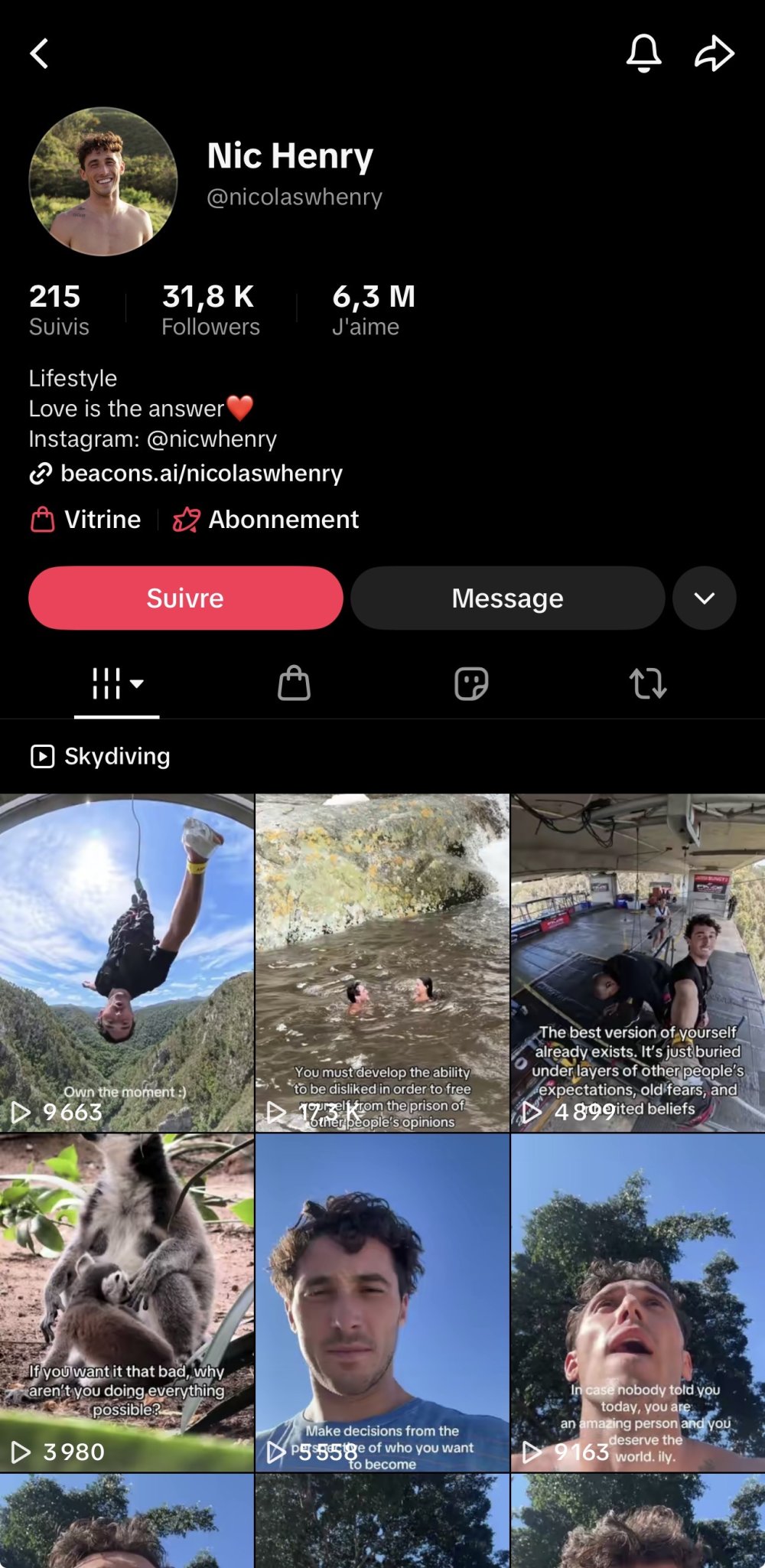View Nic Henry's profile picture

click(x=103, y=181)
